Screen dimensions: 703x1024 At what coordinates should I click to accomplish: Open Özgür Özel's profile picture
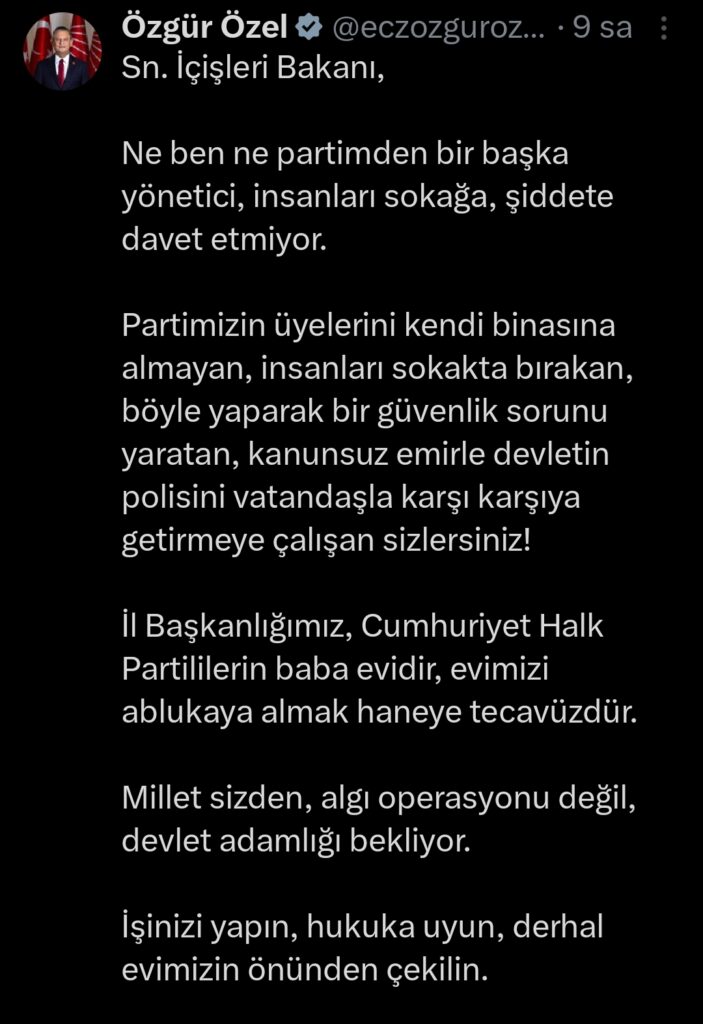pyautogui.click(x=62, y=52)
